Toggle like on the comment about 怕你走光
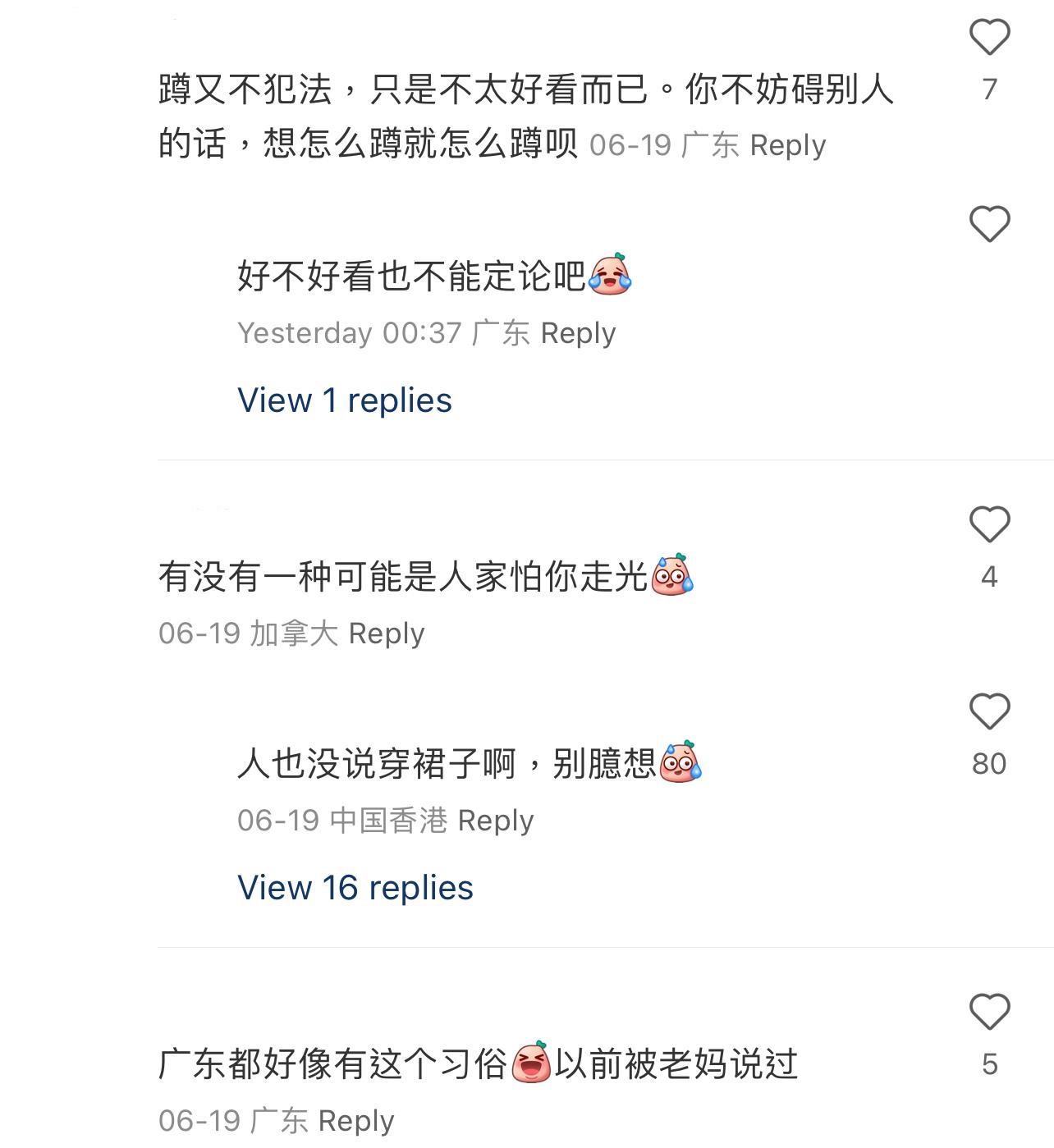This screenshot has width=1054, height=1148. tap(988, 523)
